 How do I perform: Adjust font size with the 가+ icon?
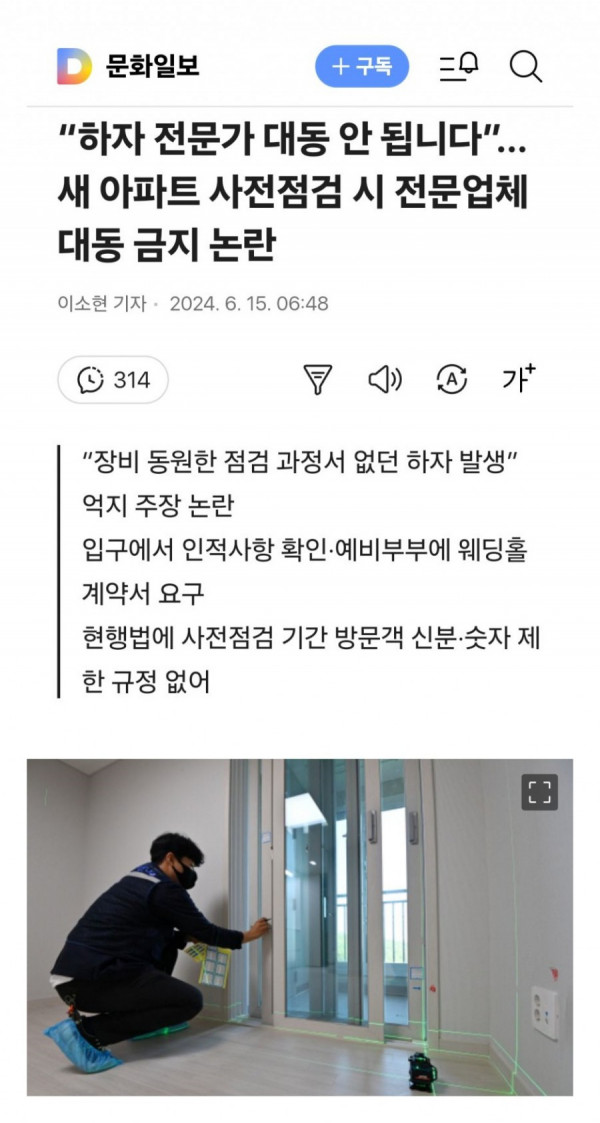[518, 379]
